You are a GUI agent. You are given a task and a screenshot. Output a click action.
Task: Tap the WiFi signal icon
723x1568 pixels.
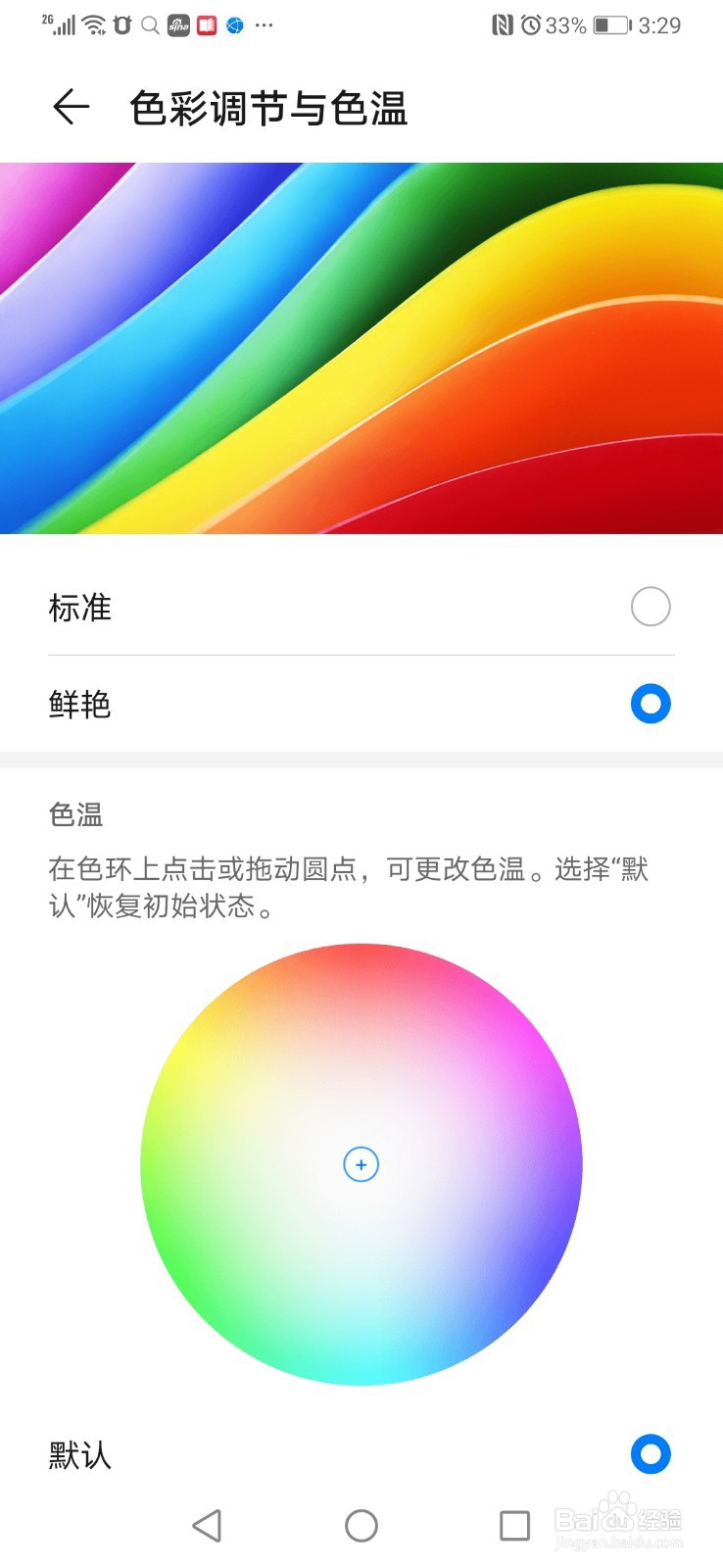click(x=93, y=24)
